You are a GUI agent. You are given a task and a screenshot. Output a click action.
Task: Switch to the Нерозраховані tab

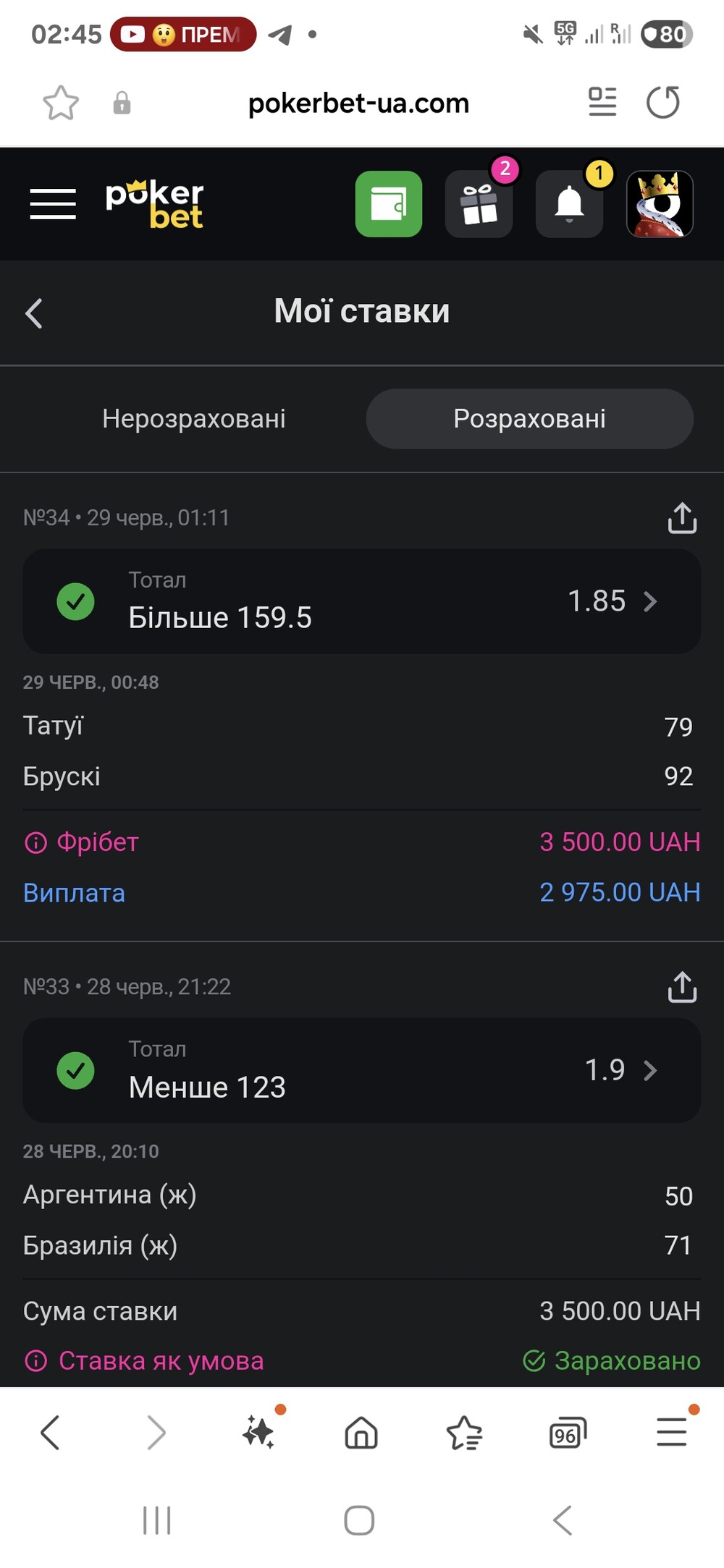click(x=194, y=419)
